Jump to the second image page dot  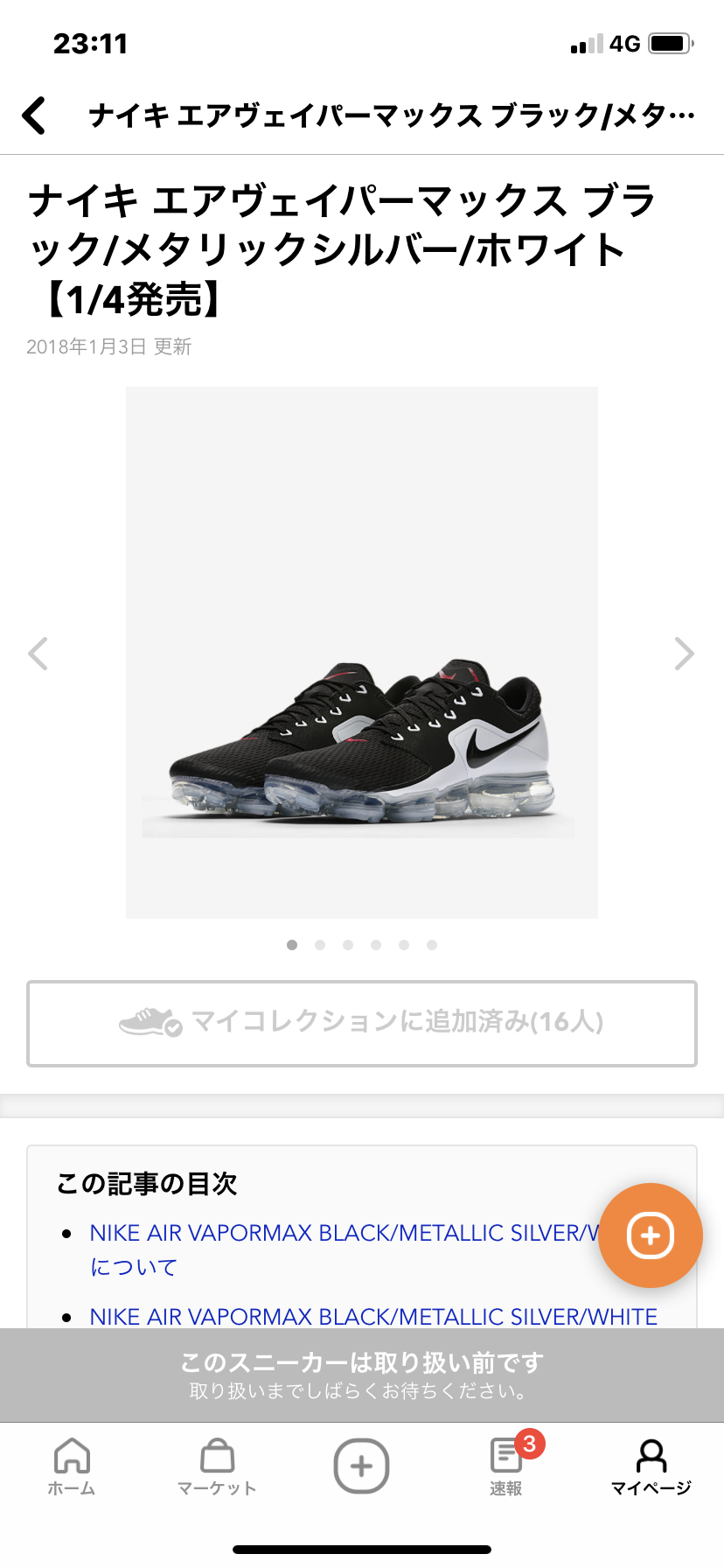[x=320, y=945]
